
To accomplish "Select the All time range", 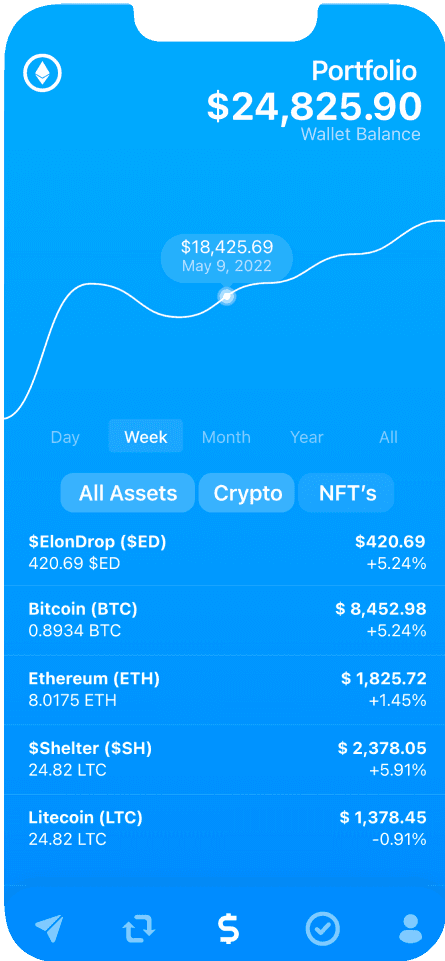I will pyautogui.click(x=389, y=437).
